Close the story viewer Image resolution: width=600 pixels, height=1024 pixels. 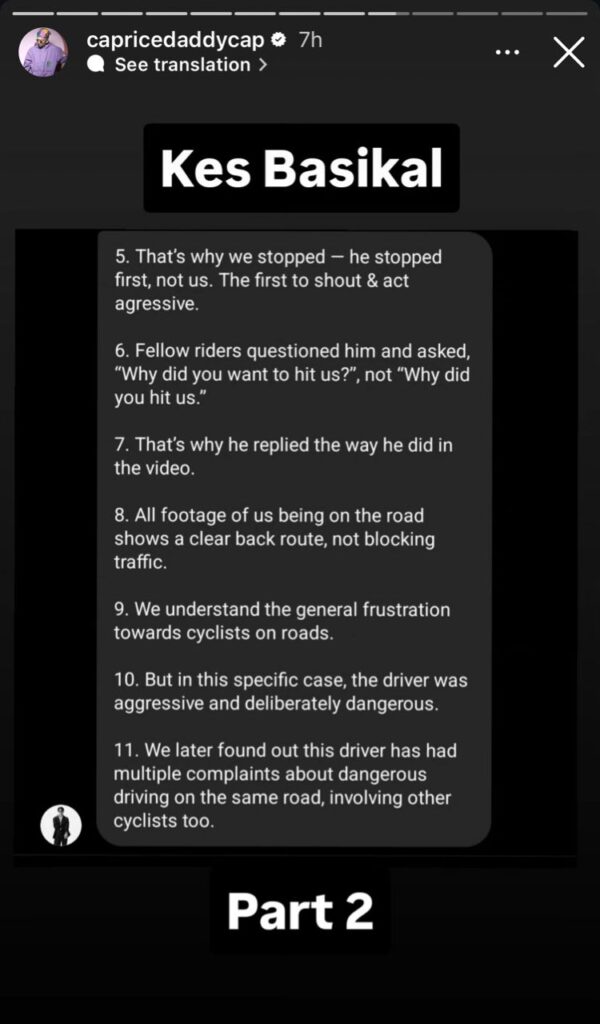tap(569, 52)
